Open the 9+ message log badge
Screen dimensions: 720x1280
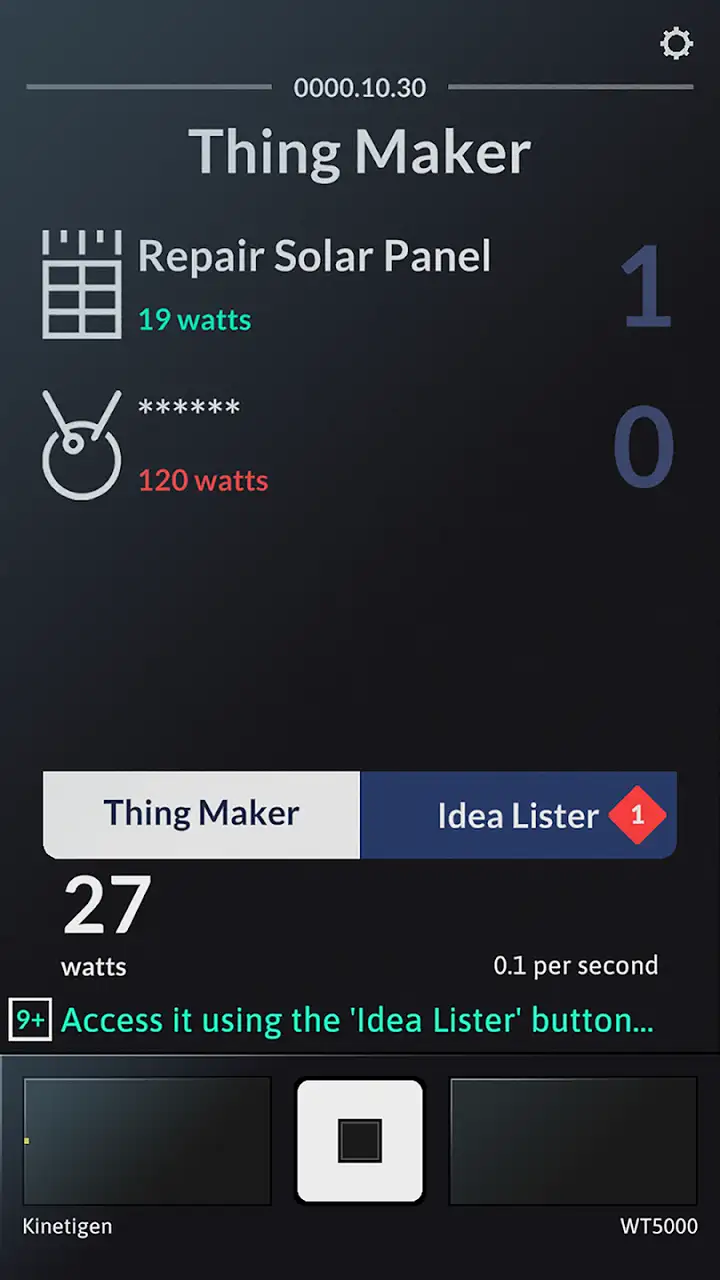31,1021
